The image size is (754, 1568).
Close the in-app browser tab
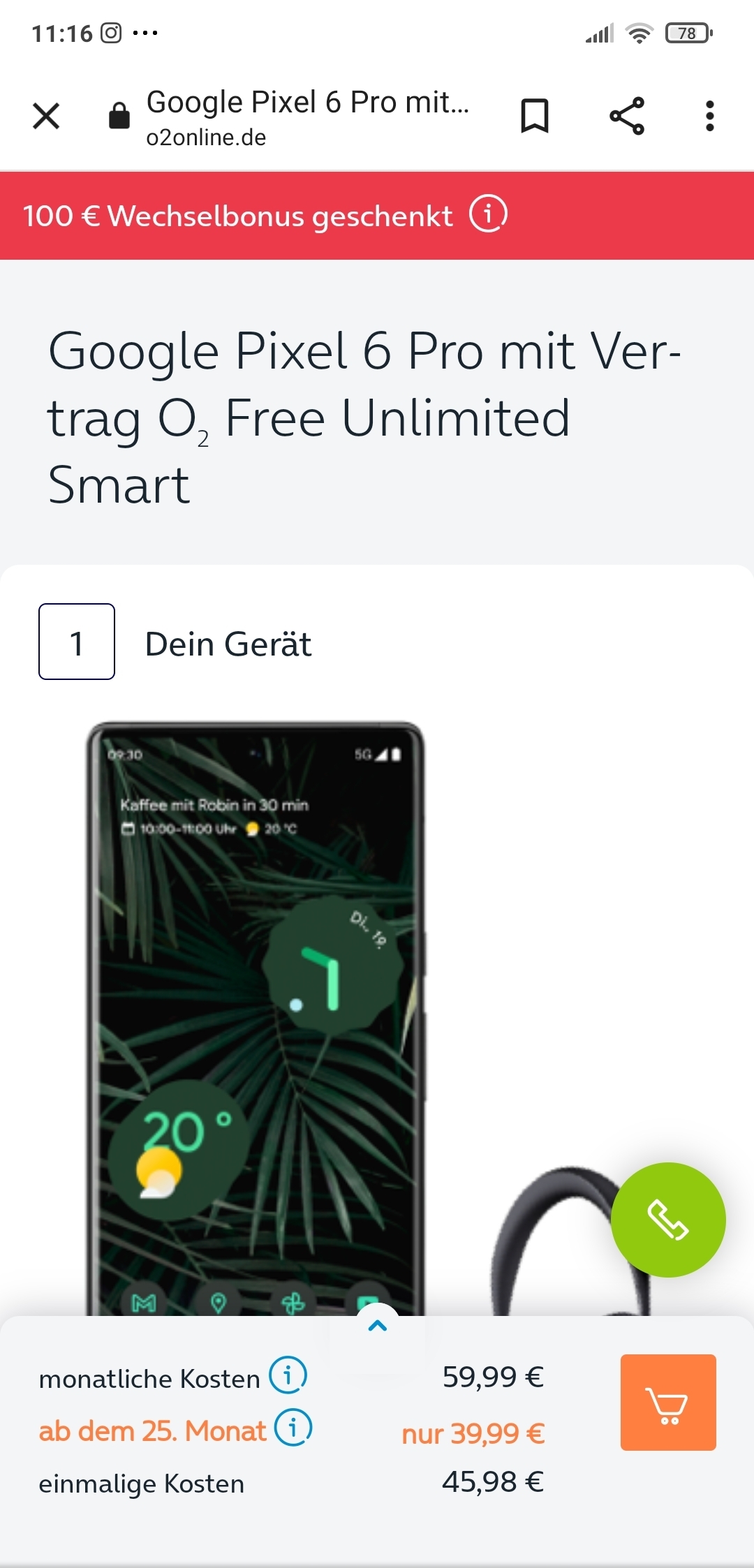pyautogui.click(x=46, y=116)
